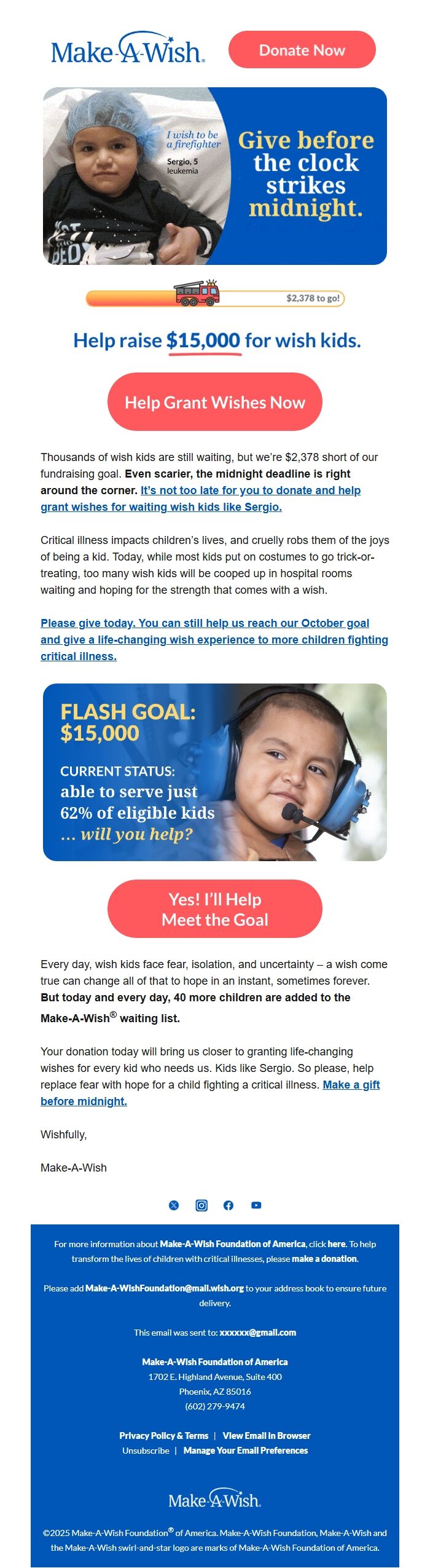Viewport: 430px width, 1568px height.
Task: Open the YouTube channel icon
Action: pos(256,1205)
